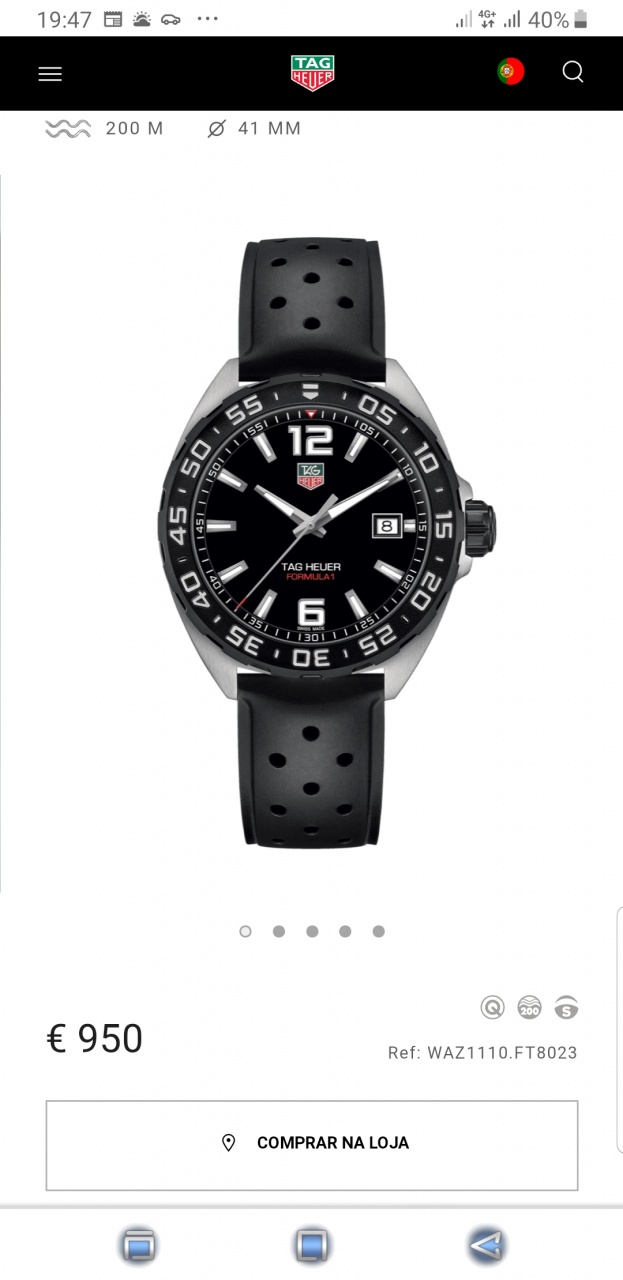Go back using the system back arrow
This screenshot has height=1280, width=623.
(x=487, y=1245)
